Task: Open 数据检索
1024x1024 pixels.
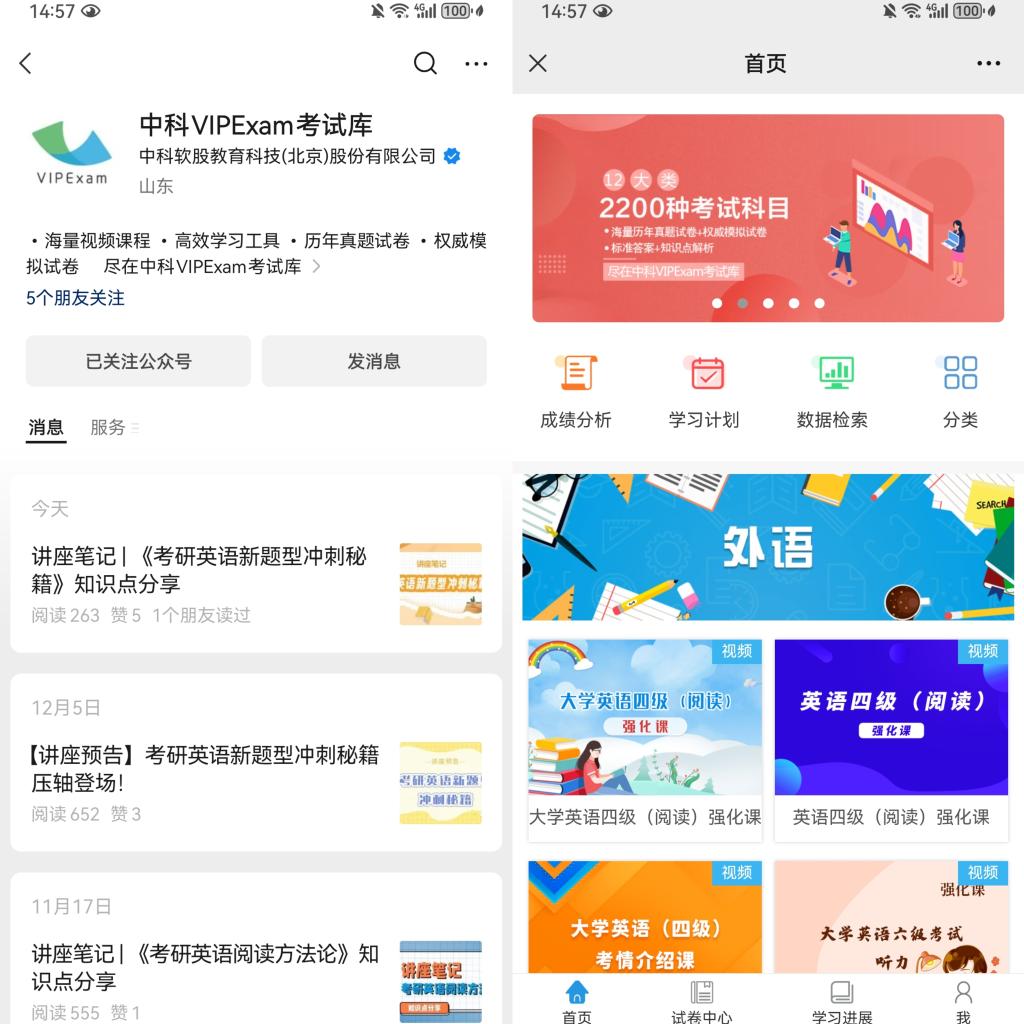Action: 832,392
